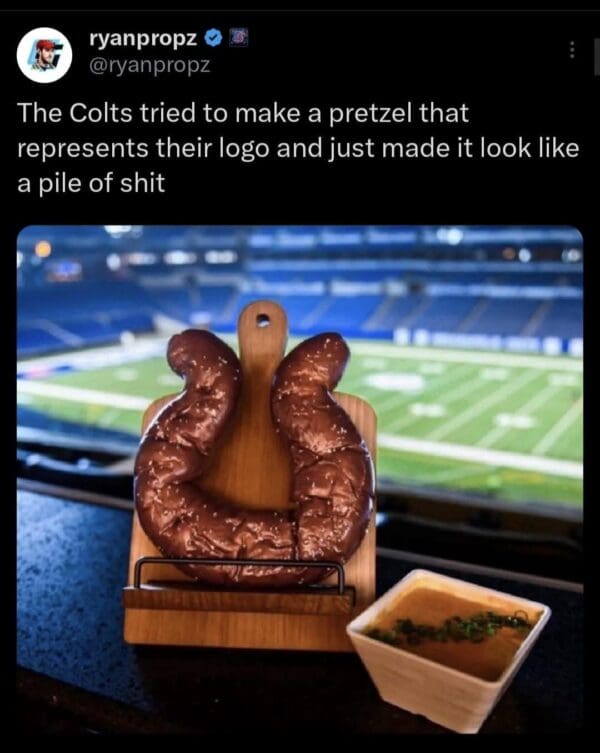Open the @ryanpropz profile handle
This screenshot has height=753, width=600.
pos(149,65)
